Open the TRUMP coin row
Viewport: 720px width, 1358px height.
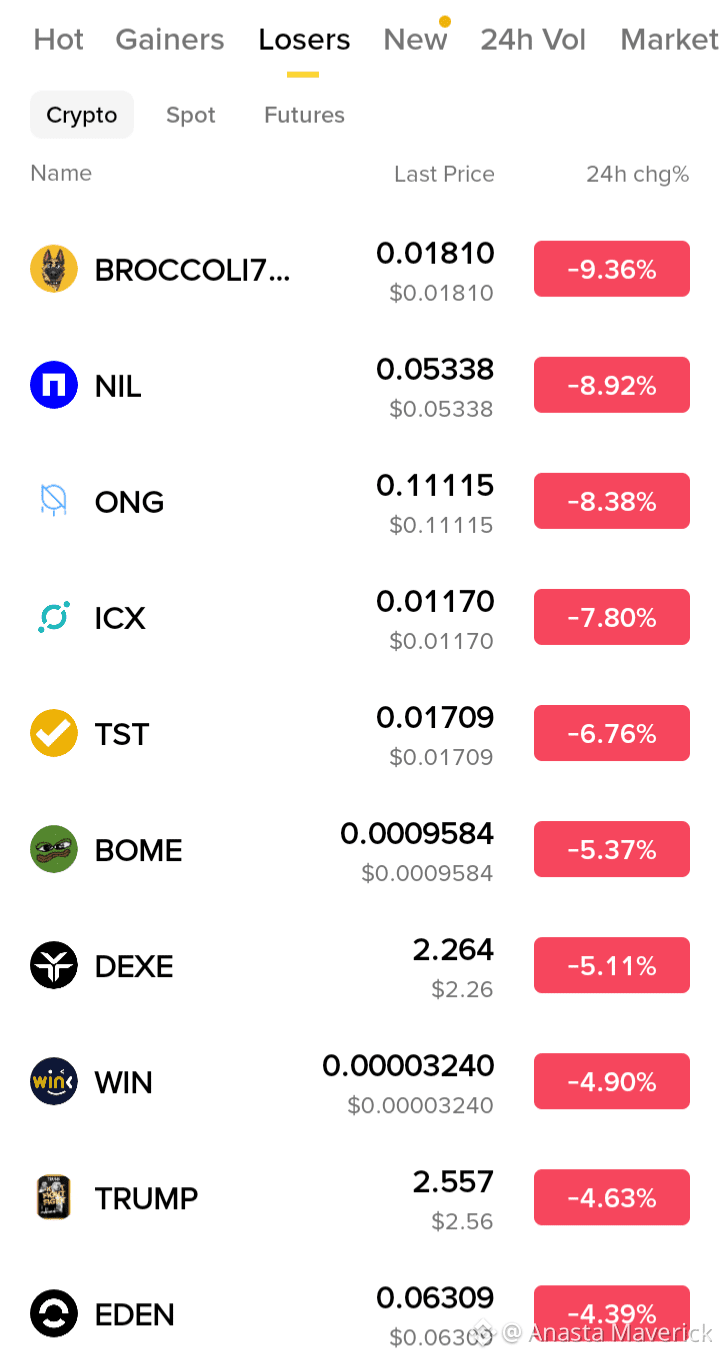[360, 1198]
